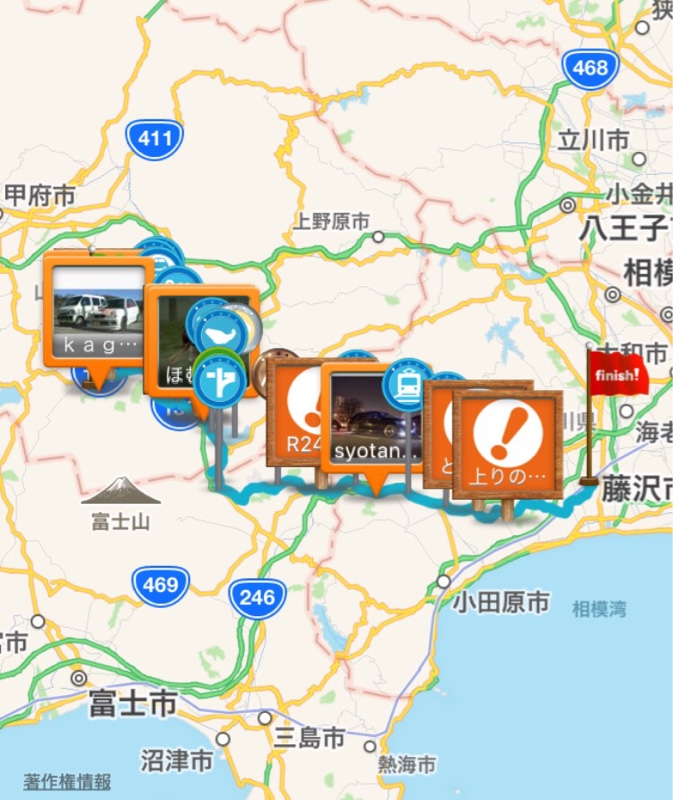Image resolution: width=673 pixels, height=800 pixels.
Task: Open the 著作権情報 copyright link
Action: tap(67, 781)
